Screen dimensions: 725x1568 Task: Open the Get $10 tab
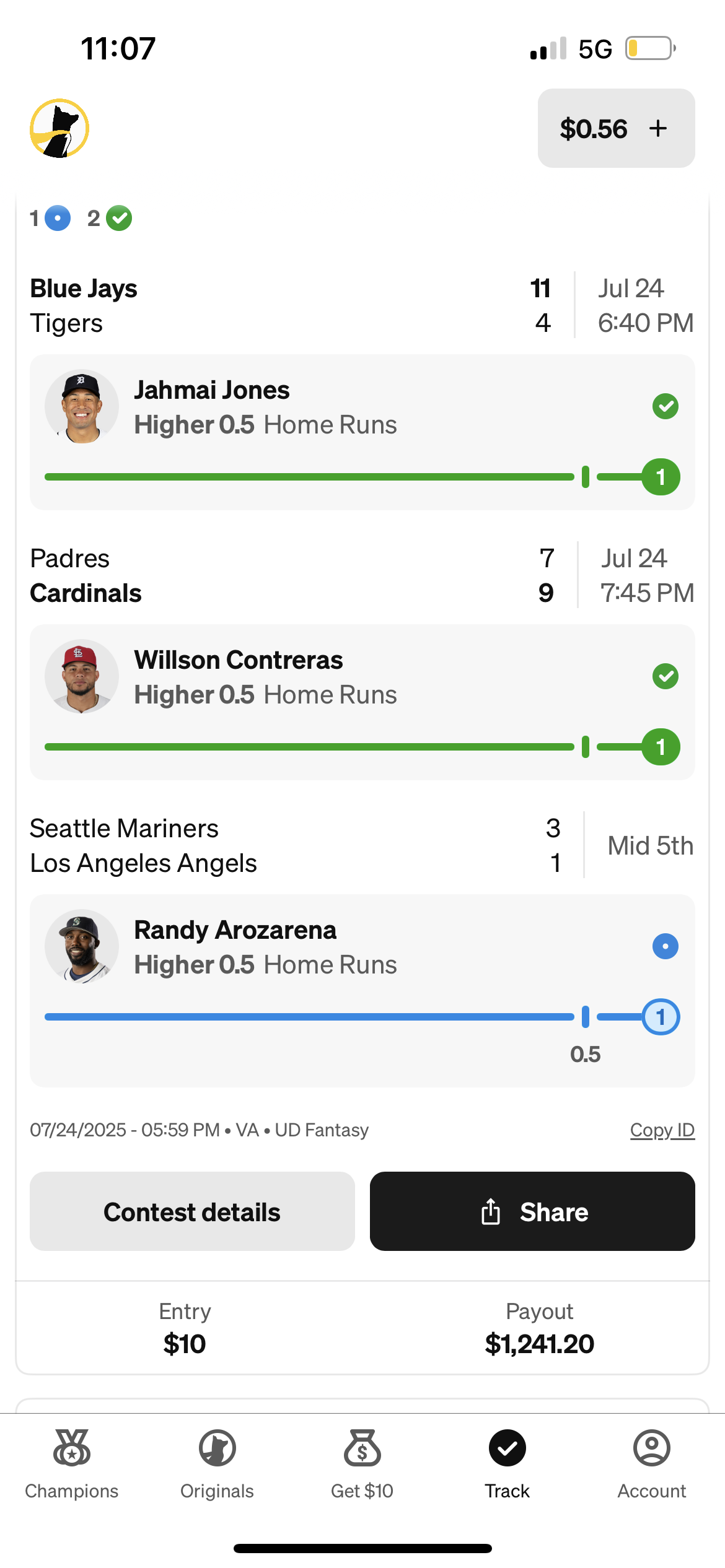pos(362,1464)
